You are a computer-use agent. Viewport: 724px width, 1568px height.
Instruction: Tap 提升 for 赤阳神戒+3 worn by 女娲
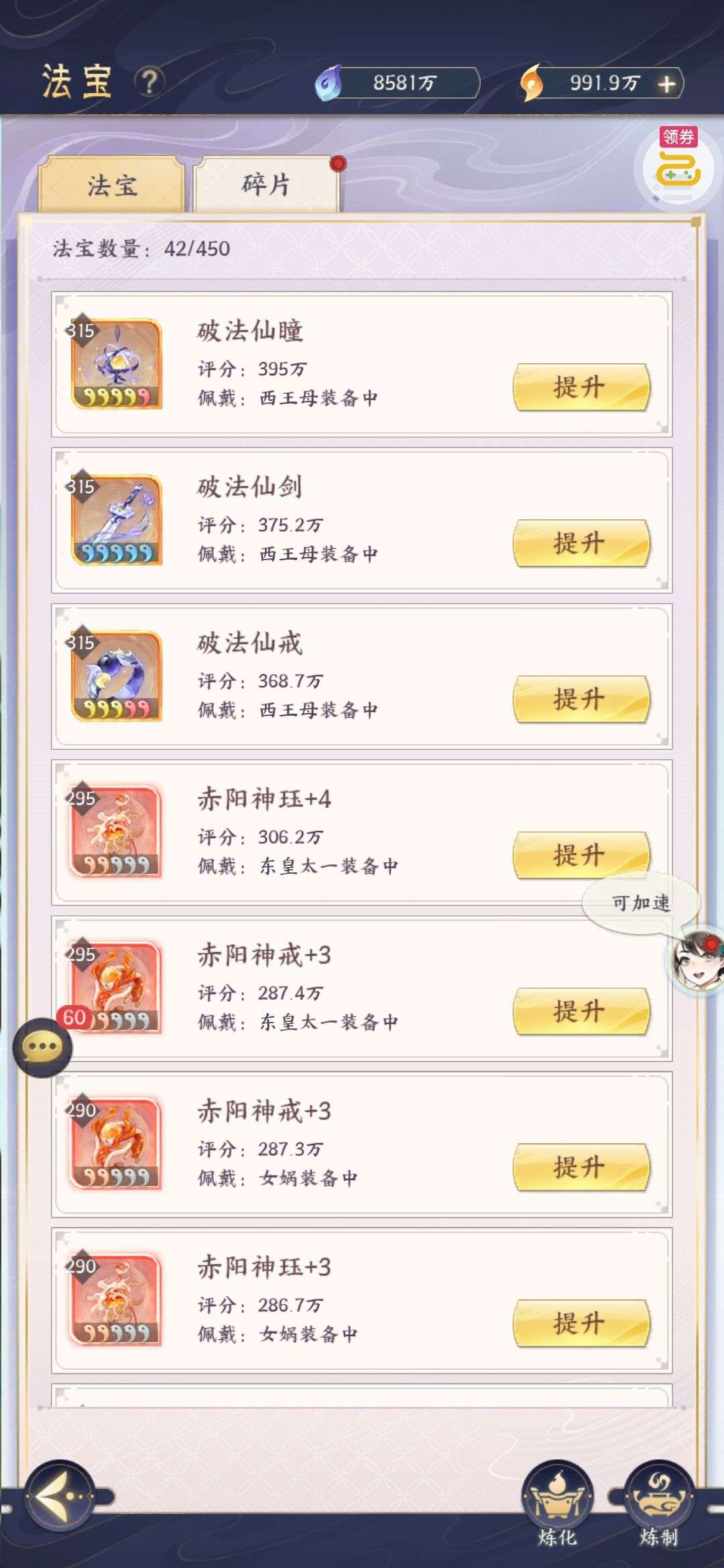tap(581, 1168)
